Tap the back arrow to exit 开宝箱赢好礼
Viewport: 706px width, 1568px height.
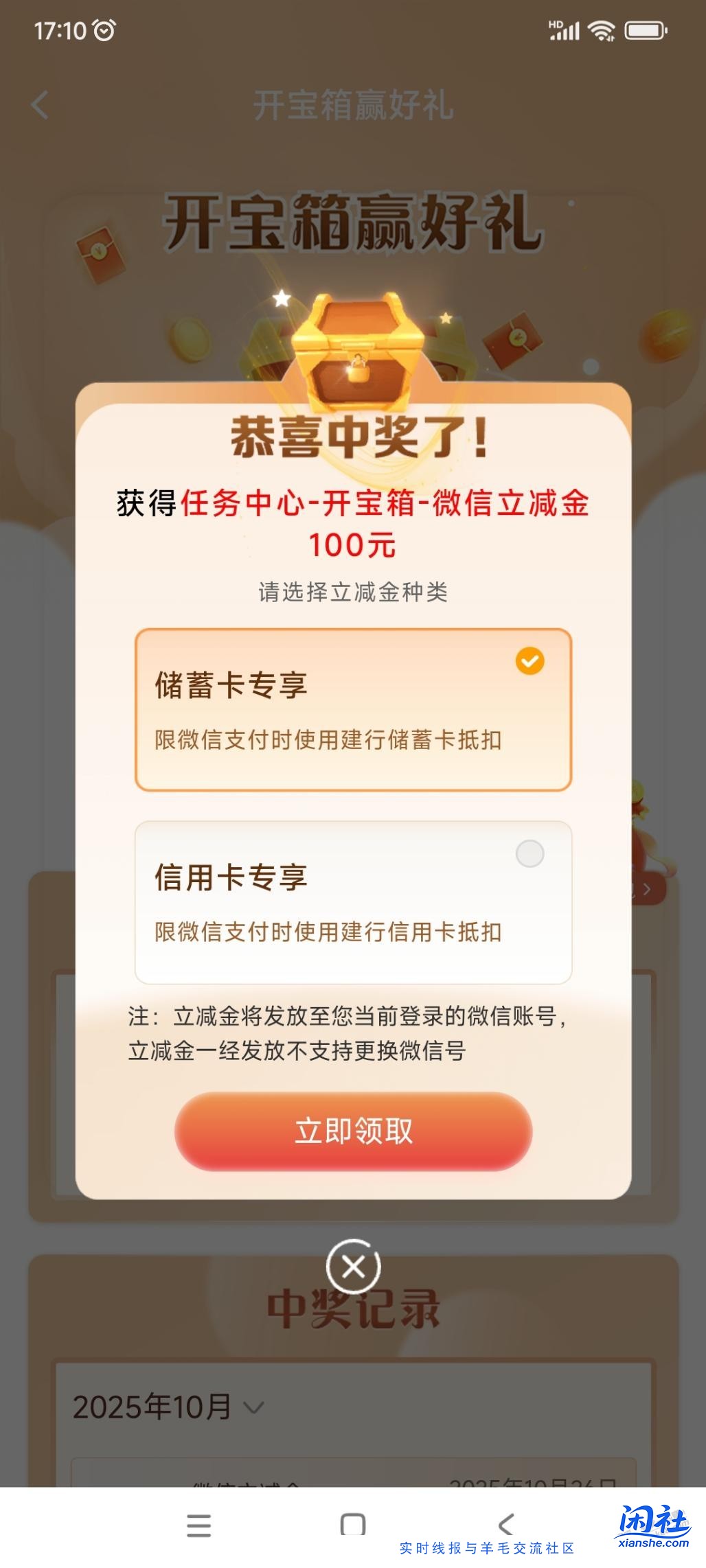point(39,103)
